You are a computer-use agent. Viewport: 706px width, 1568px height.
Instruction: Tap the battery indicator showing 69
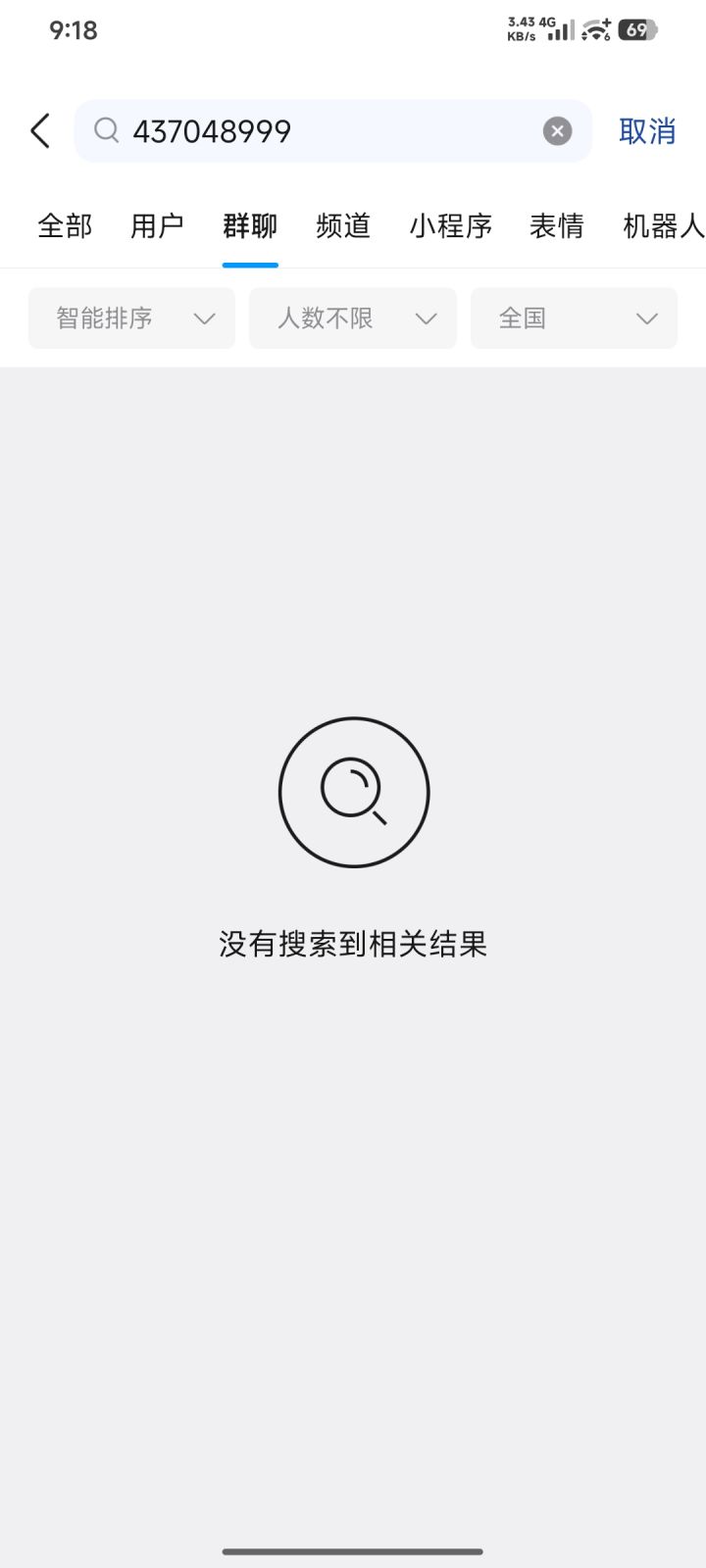coord(637,29)
